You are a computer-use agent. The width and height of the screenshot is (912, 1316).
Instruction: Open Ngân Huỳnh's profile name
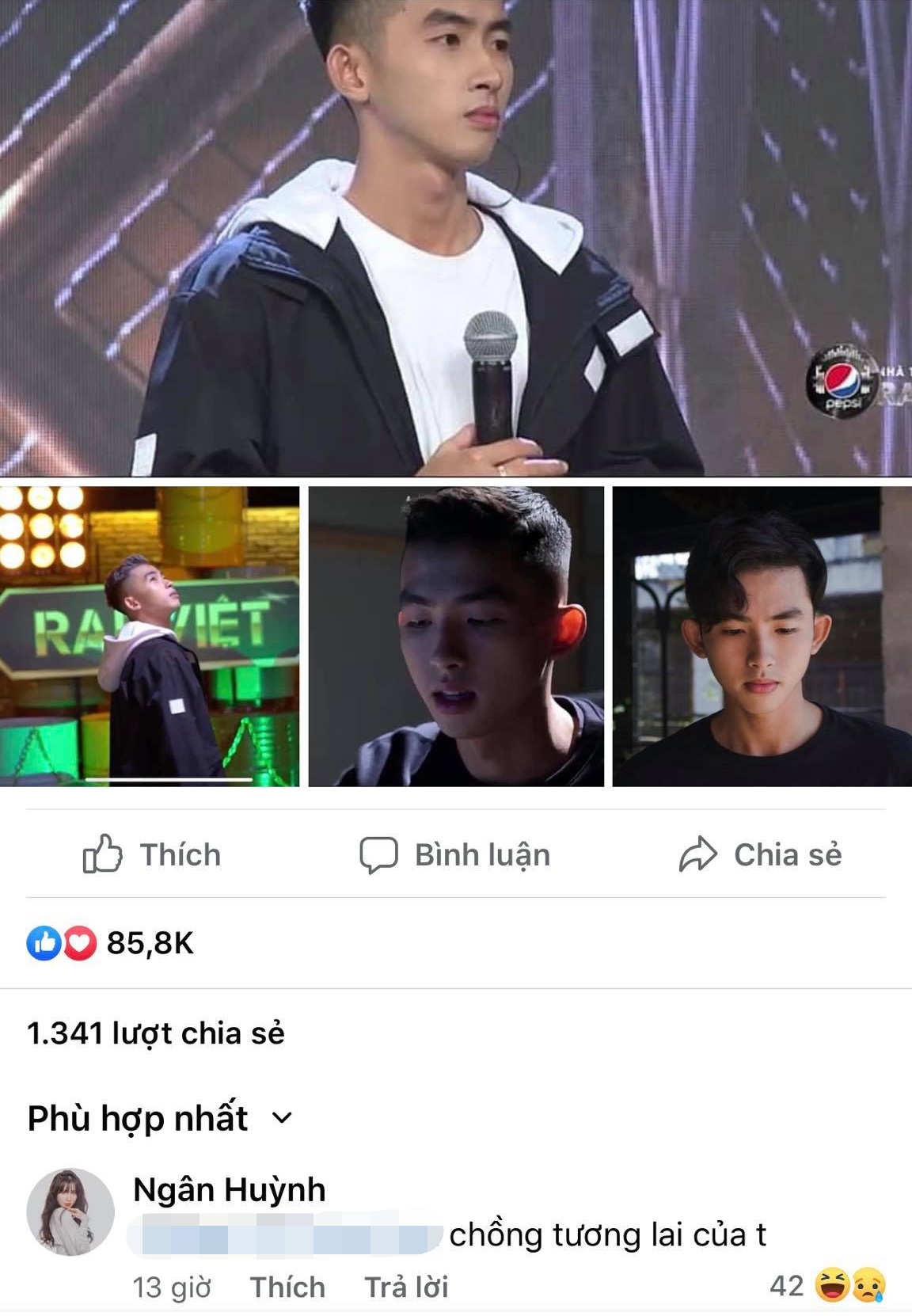pyautogui.click(x=230, y=1189)
